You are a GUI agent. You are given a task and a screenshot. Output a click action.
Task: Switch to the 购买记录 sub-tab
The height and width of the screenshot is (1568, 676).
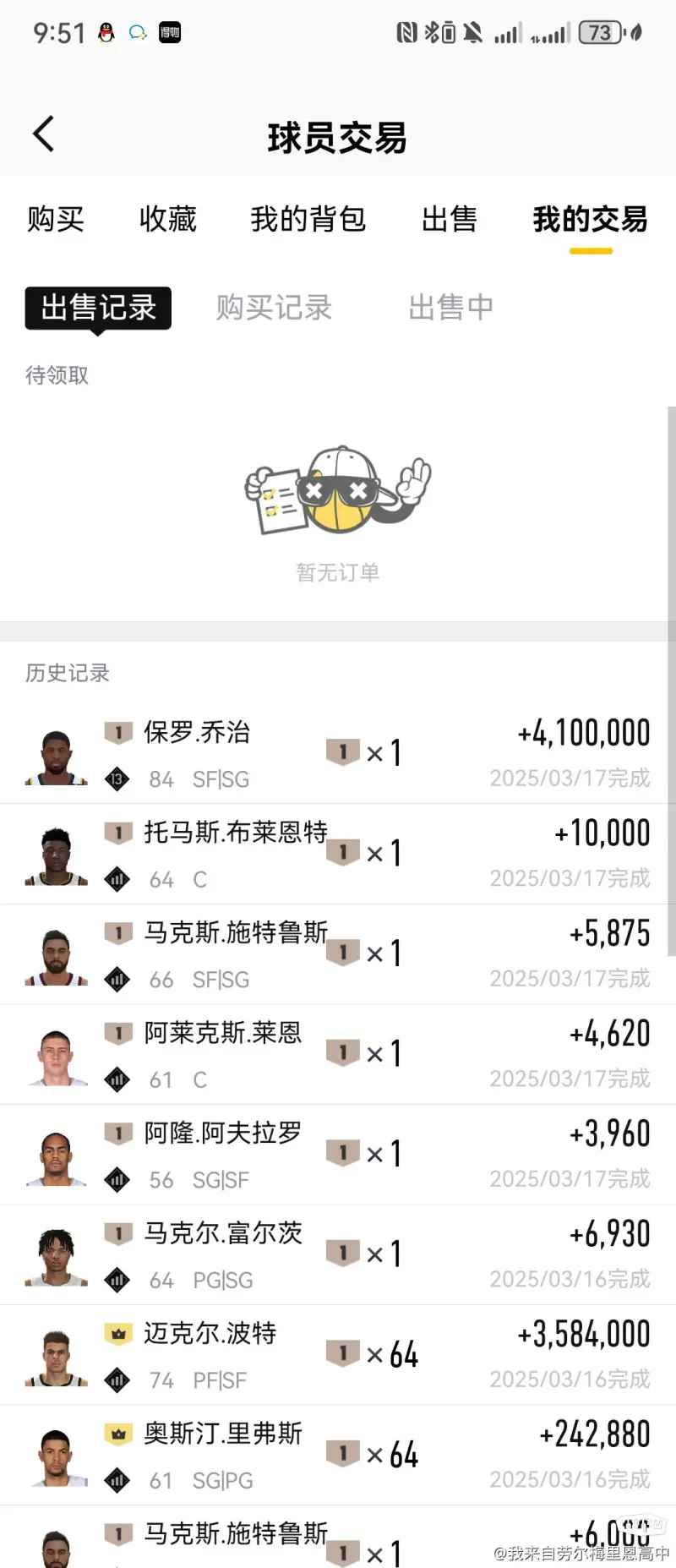point(274,308)
